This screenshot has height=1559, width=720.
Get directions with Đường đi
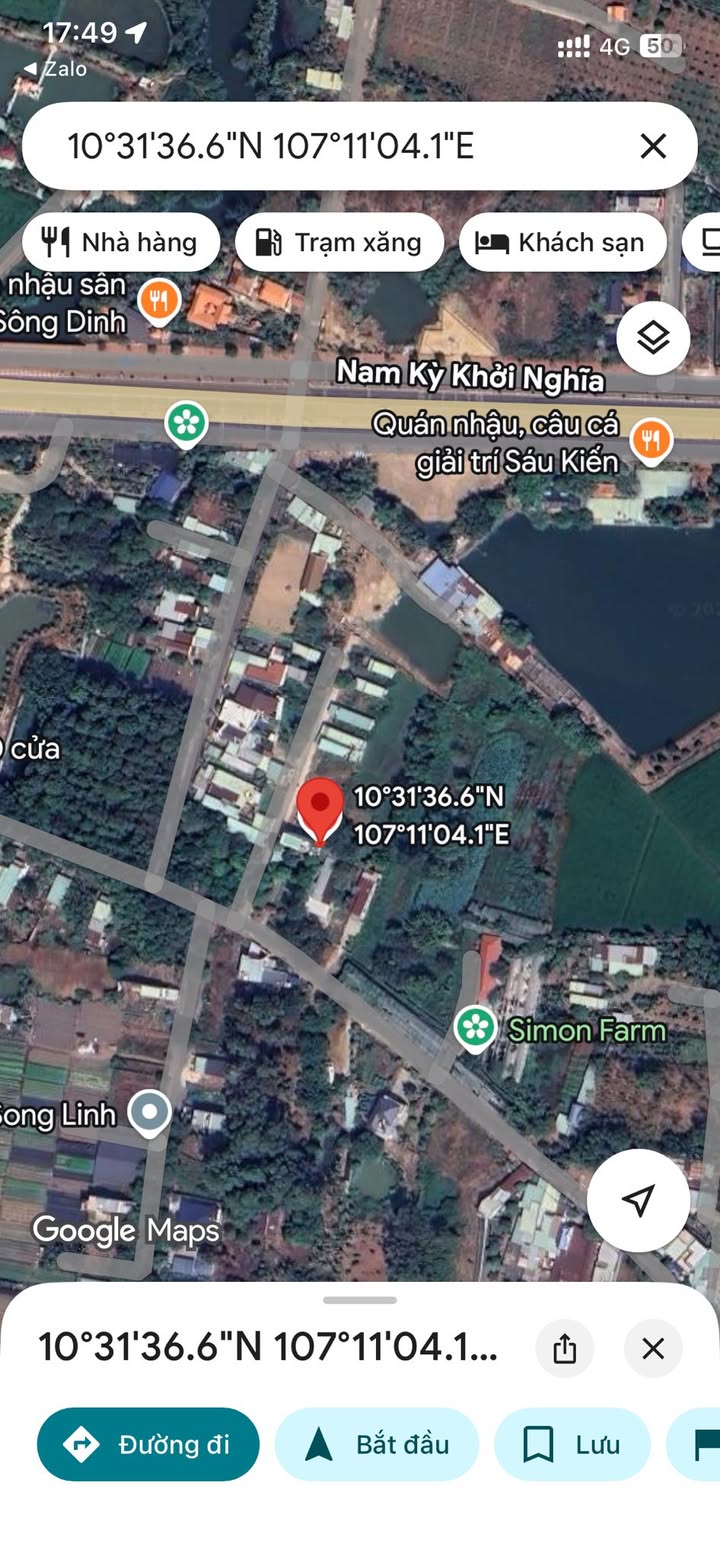pos(148,1444)
